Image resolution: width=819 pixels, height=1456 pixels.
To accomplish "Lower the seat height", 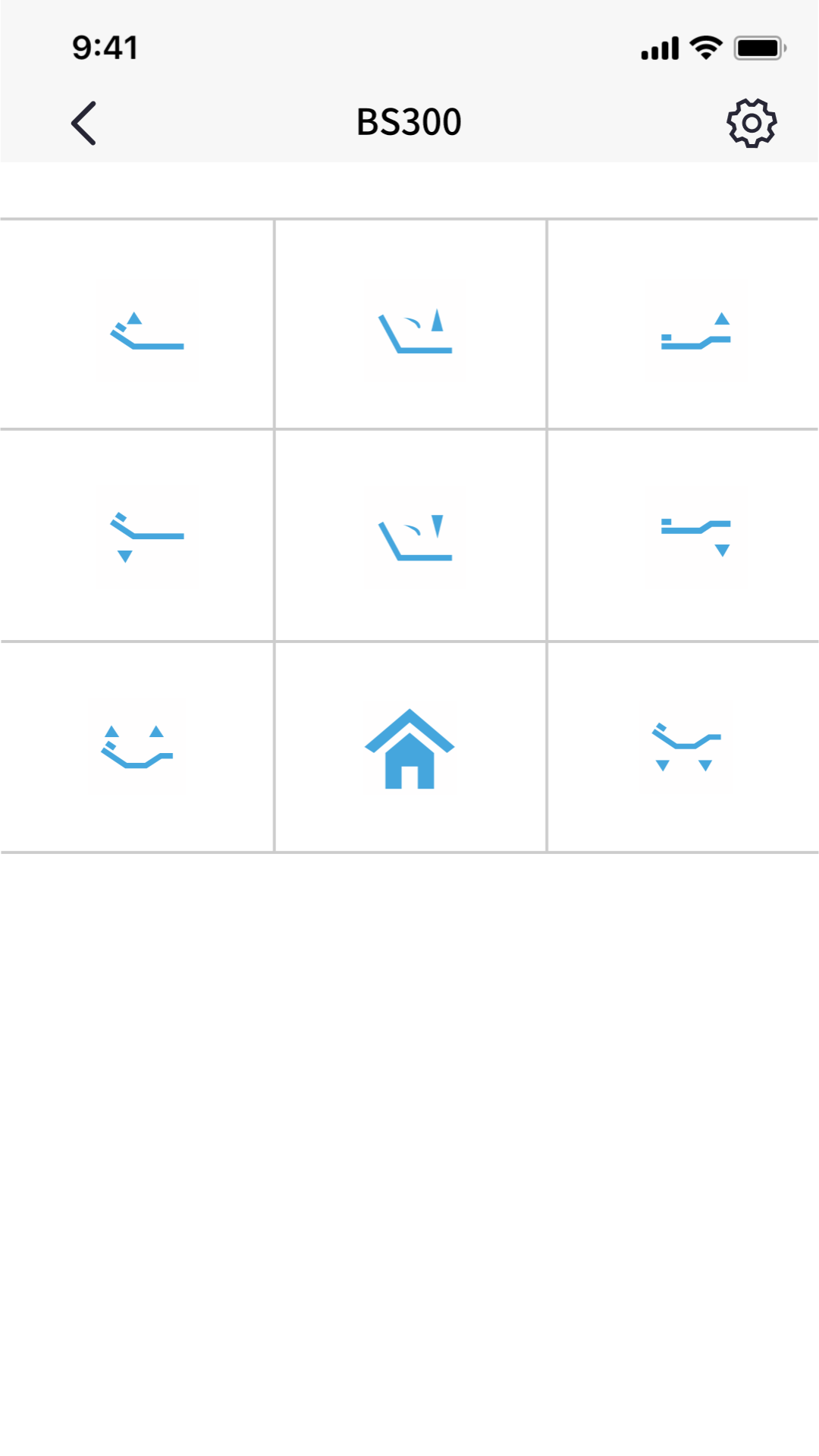I will point(414,537).
